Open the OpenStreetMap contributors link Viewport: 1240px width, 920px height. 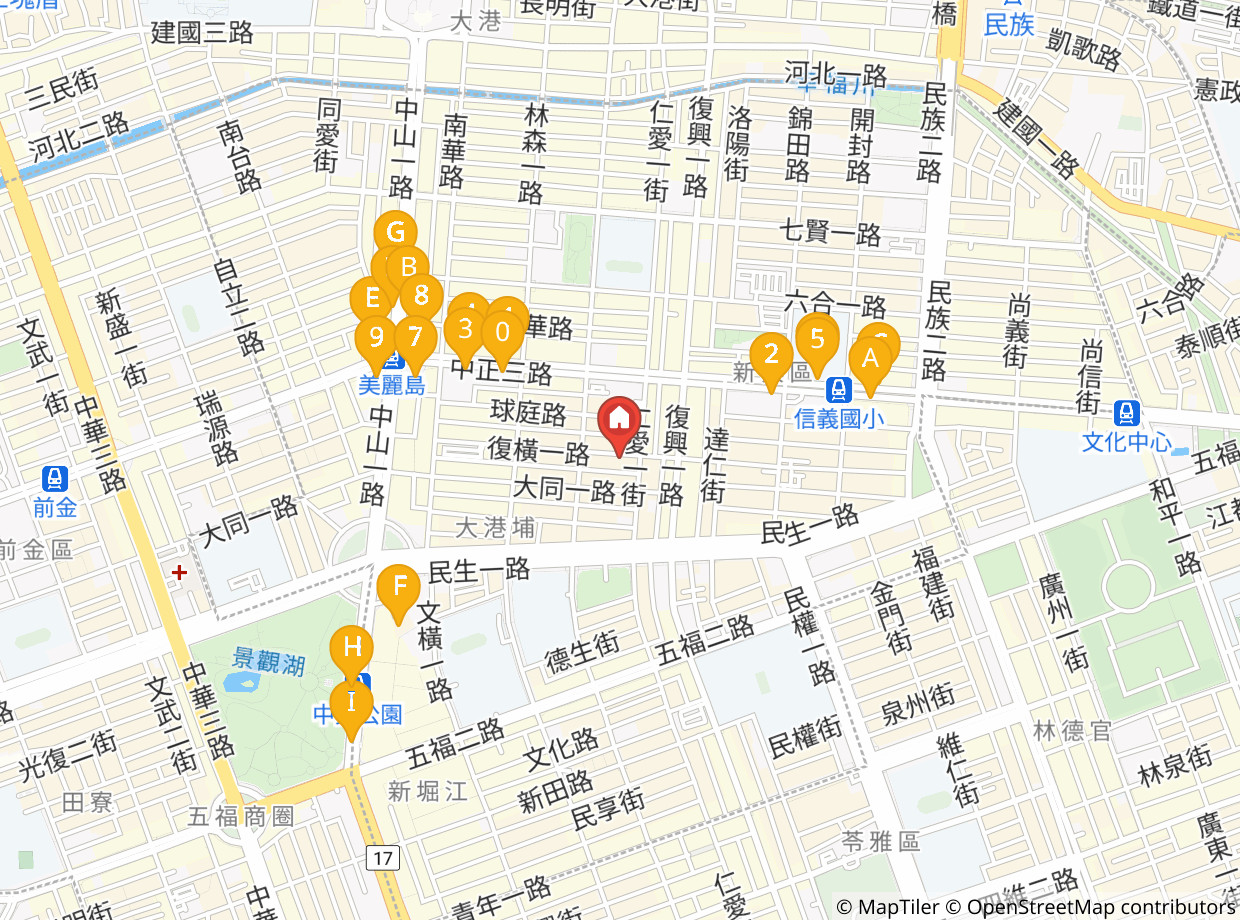(1101, 907)
